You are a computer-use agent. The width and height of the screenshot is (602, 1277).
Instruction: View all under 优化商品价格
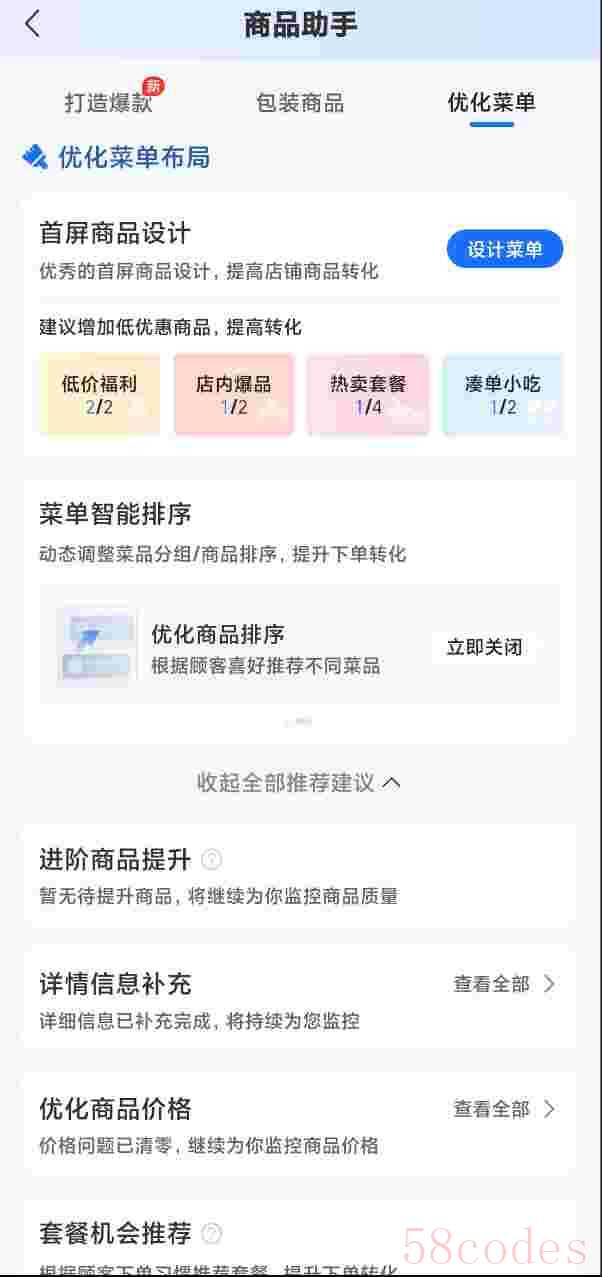coord(504,1108)
